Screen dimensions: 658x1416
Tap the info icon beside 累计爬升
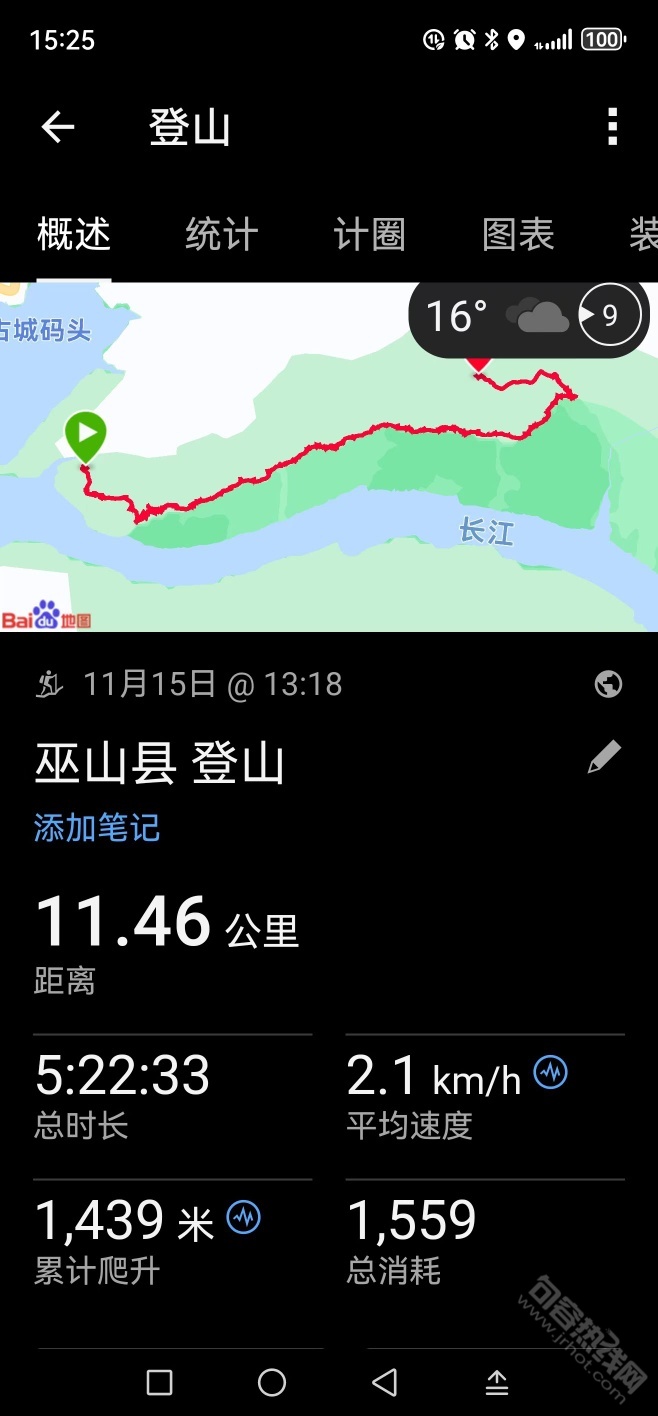(x=244, y=1218)
